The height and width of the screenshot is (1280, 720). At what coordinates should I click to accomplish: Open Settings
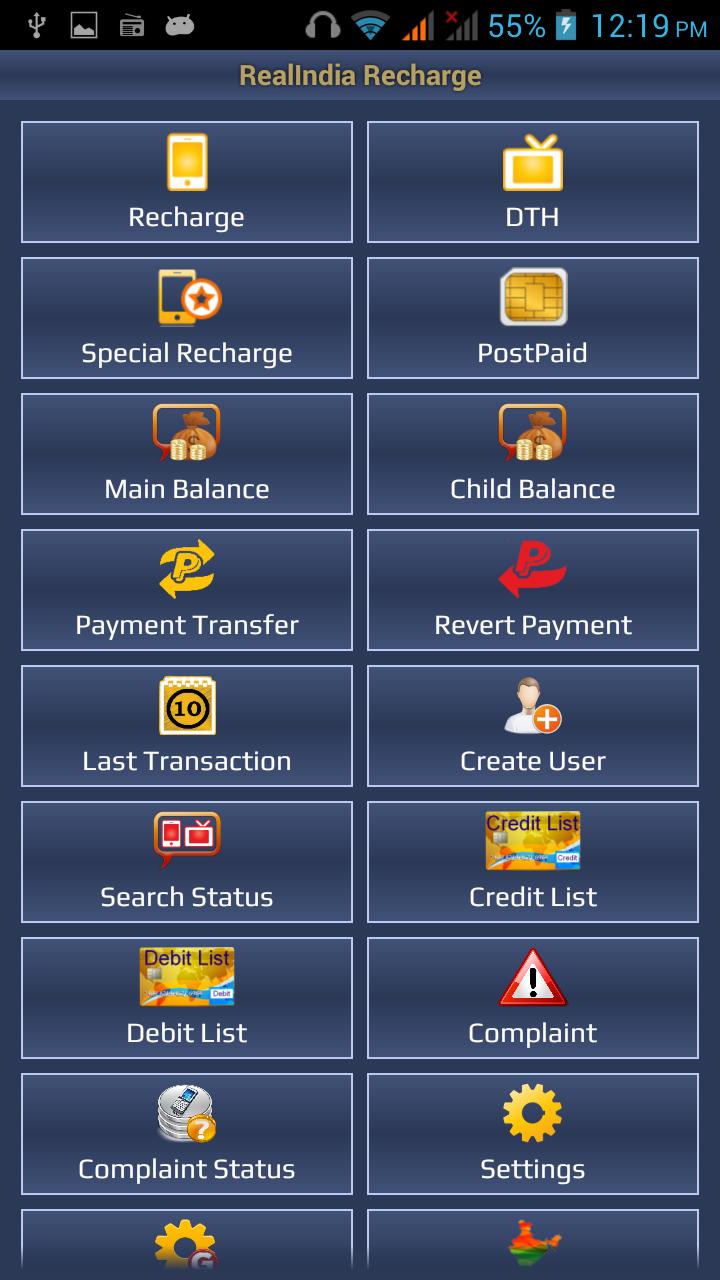click(x=532, y=1134)
